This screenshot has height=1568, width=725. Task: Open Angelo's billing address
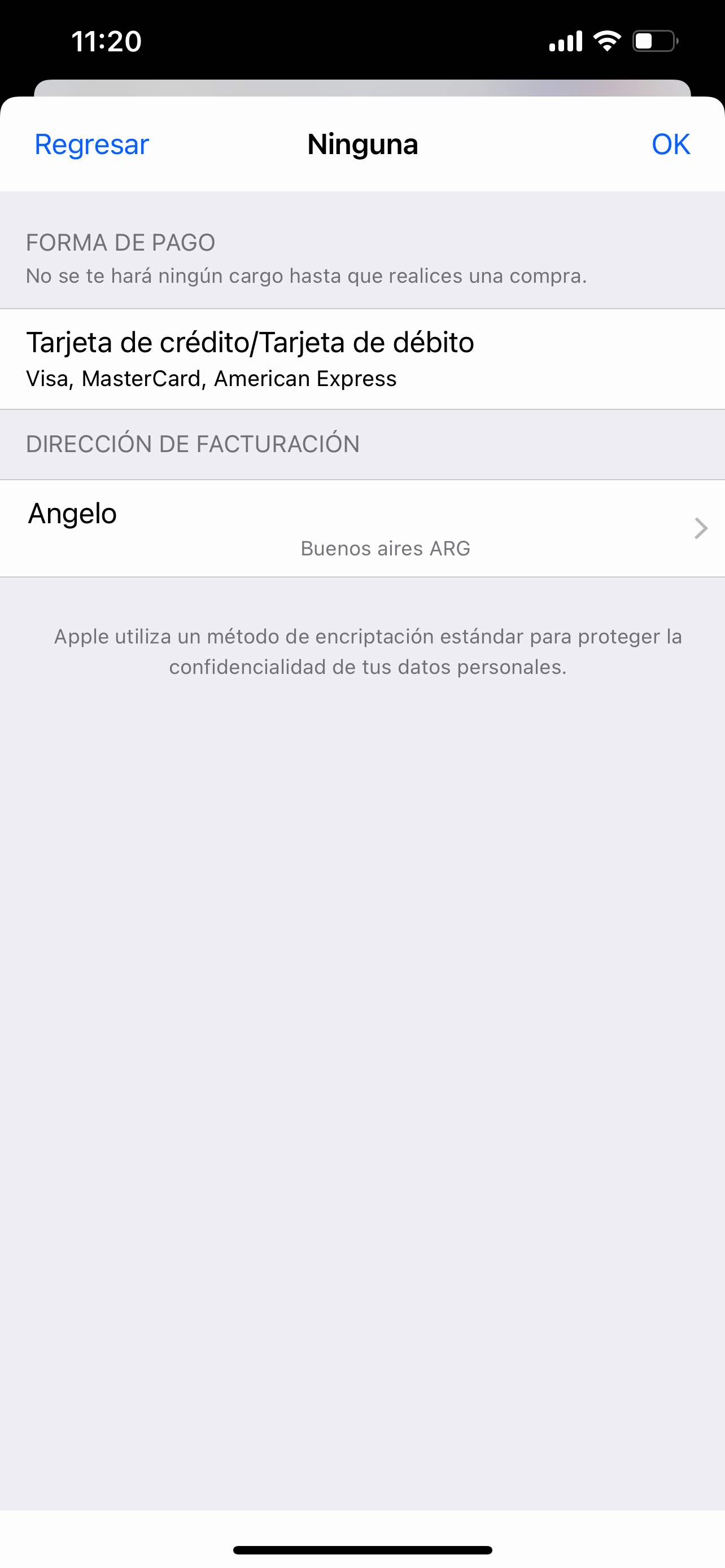tap(362, 528)
